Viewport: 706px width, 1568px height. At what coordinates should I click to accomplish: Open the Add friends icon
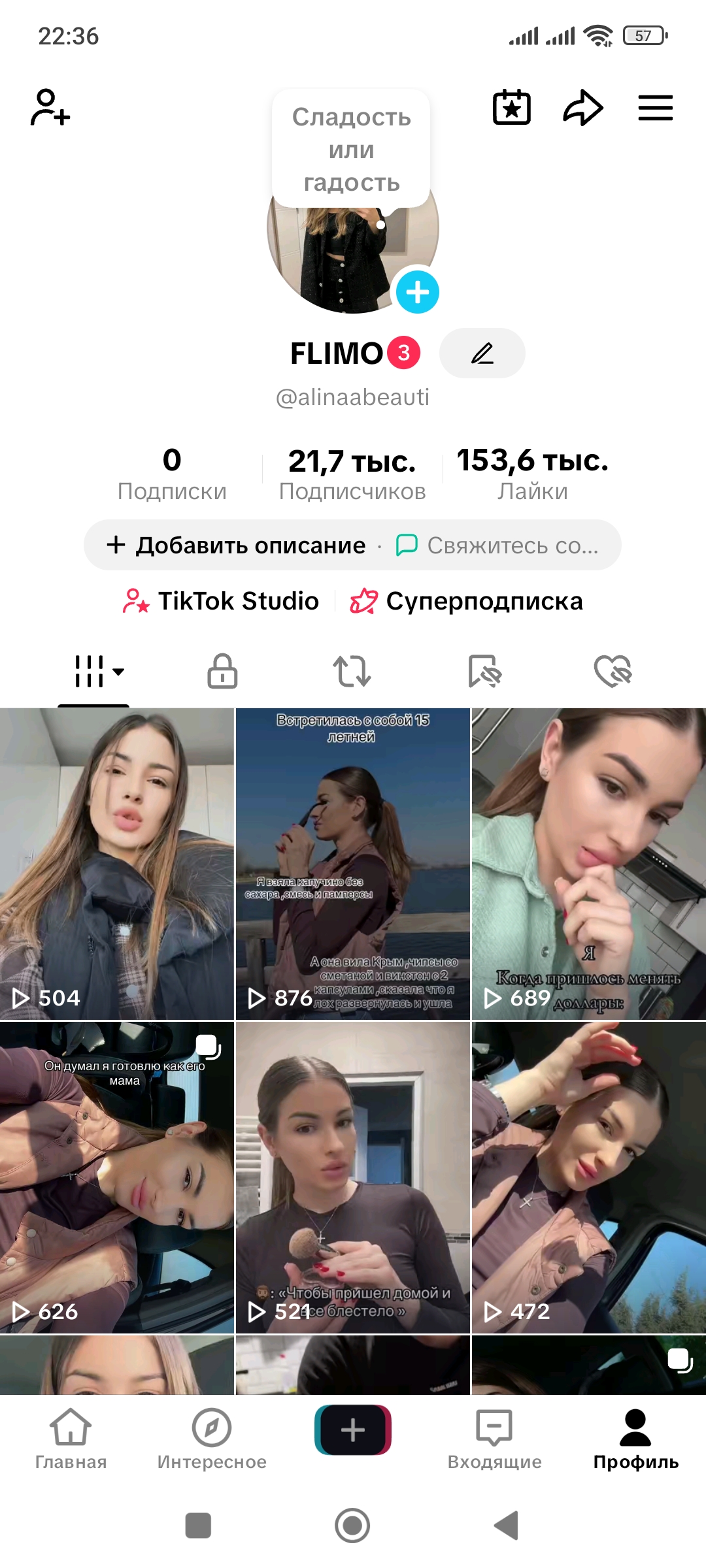click(49, 108)
